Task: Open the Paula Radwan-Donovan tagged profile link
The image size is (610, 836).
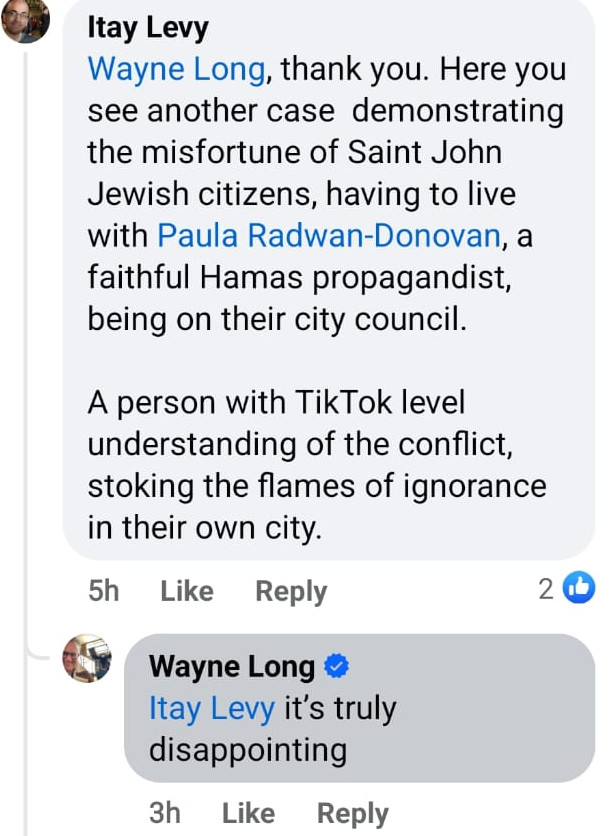Action: click(329, 235)
